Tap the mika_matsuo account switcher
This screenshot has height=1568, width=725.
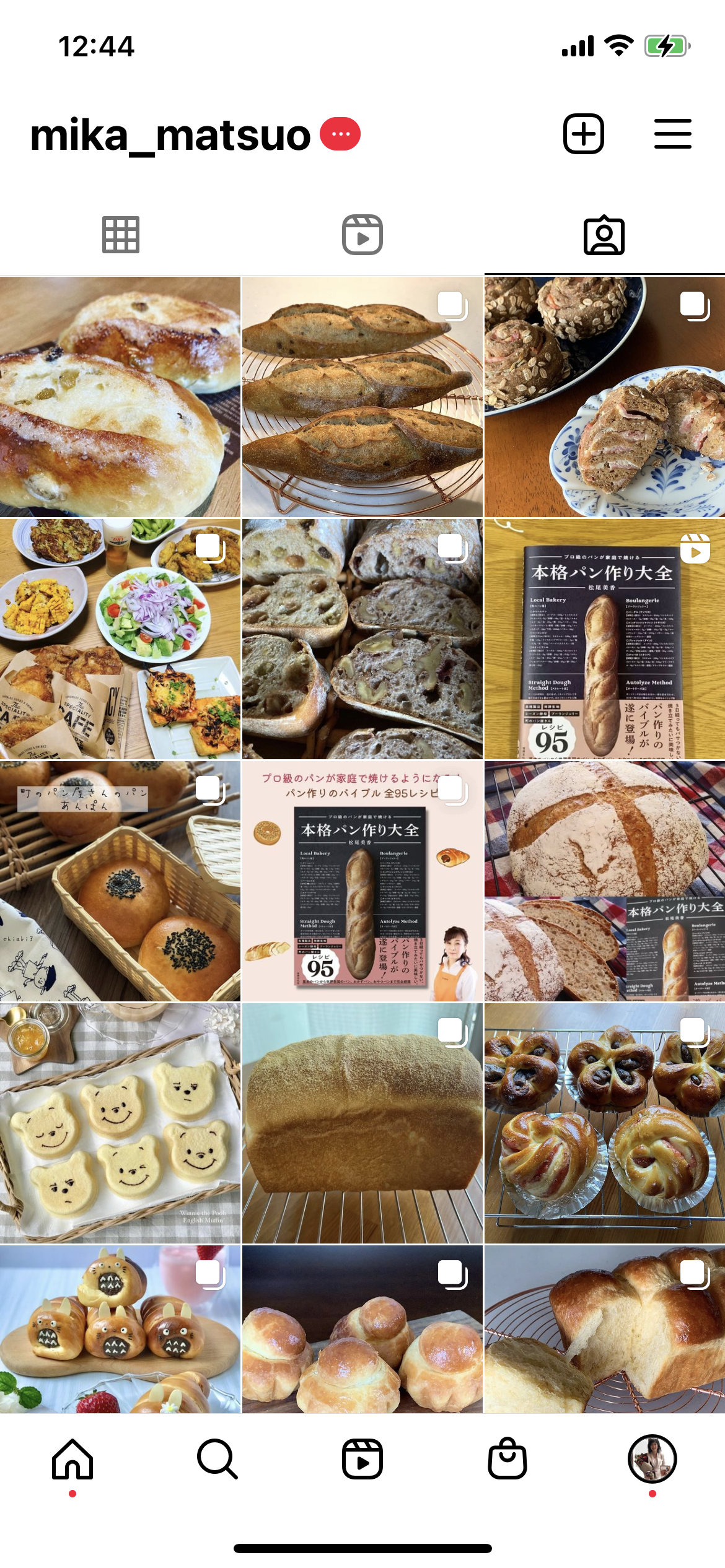(170, 135)
